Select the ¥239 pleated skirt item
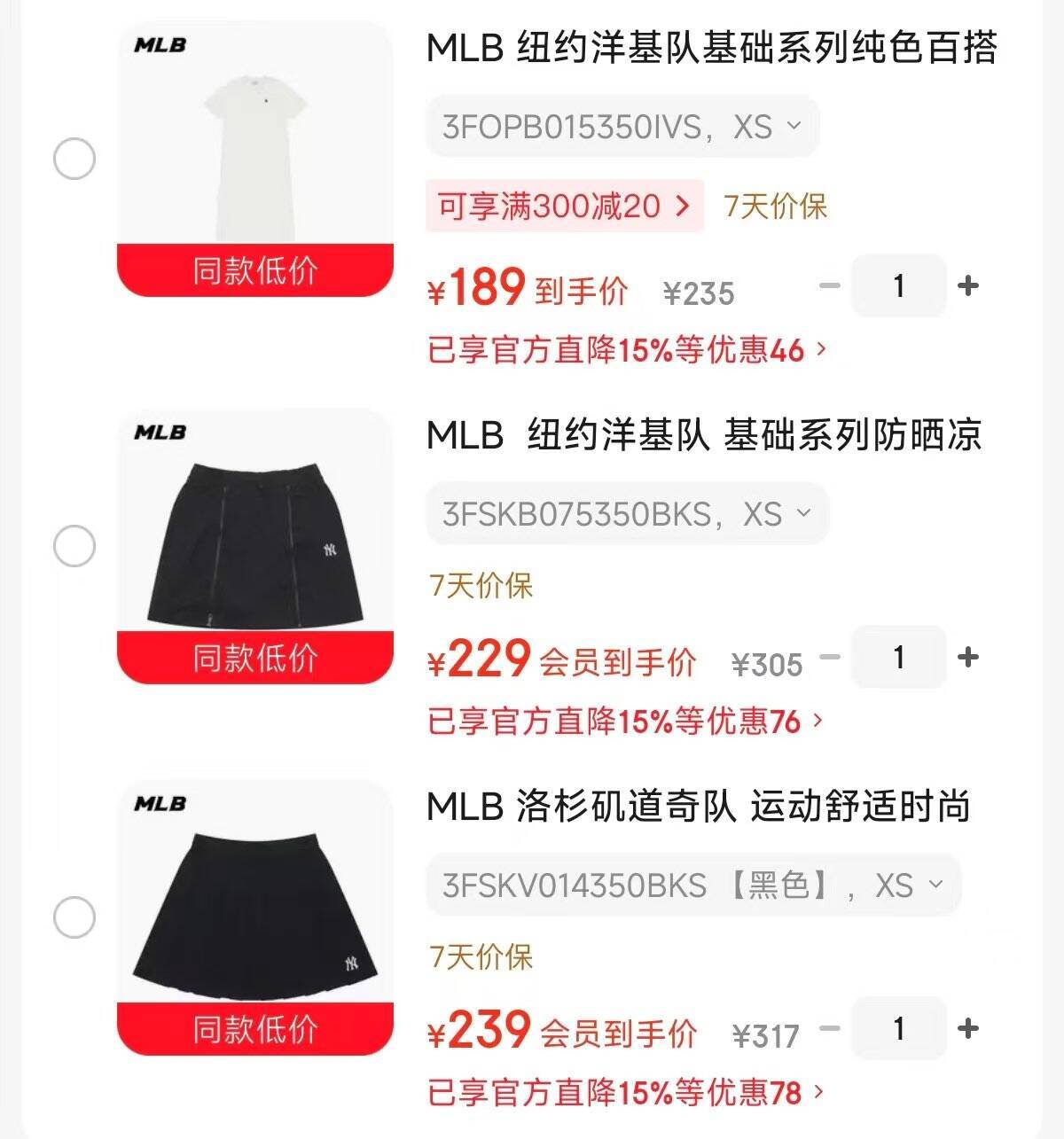Screen dimensions: 1064x1139 [x=74, y=917]
